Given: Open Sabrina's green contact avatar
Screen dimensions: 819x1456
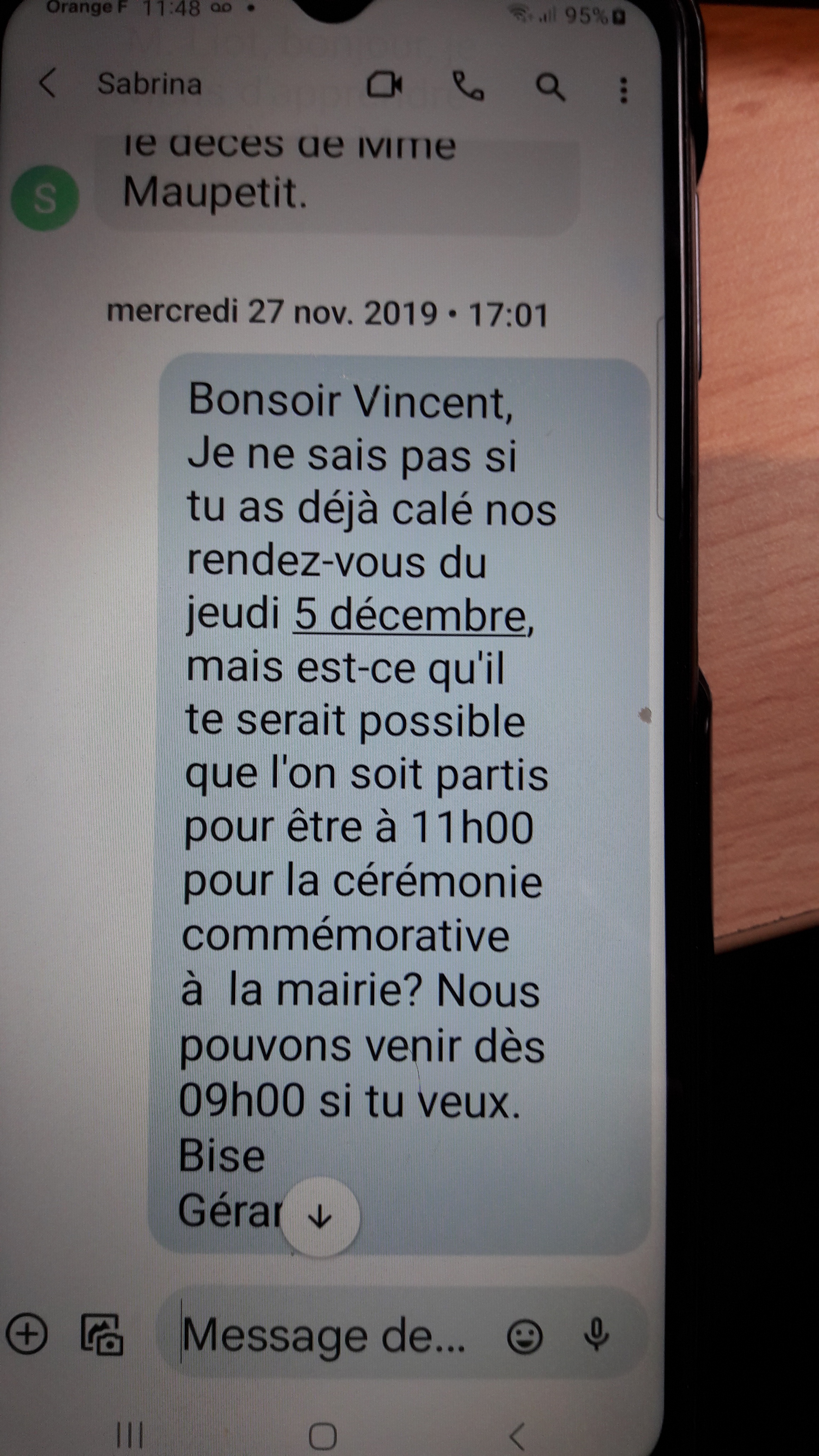Looking at the screenshot, I should [45, 197].
